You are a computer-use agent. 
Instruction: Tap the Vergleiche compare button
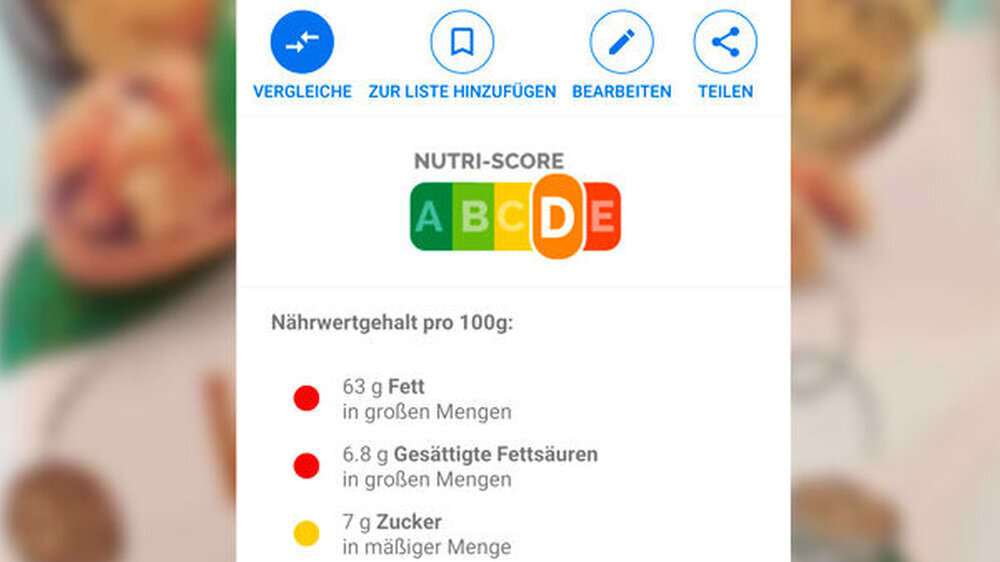(302, 42)
